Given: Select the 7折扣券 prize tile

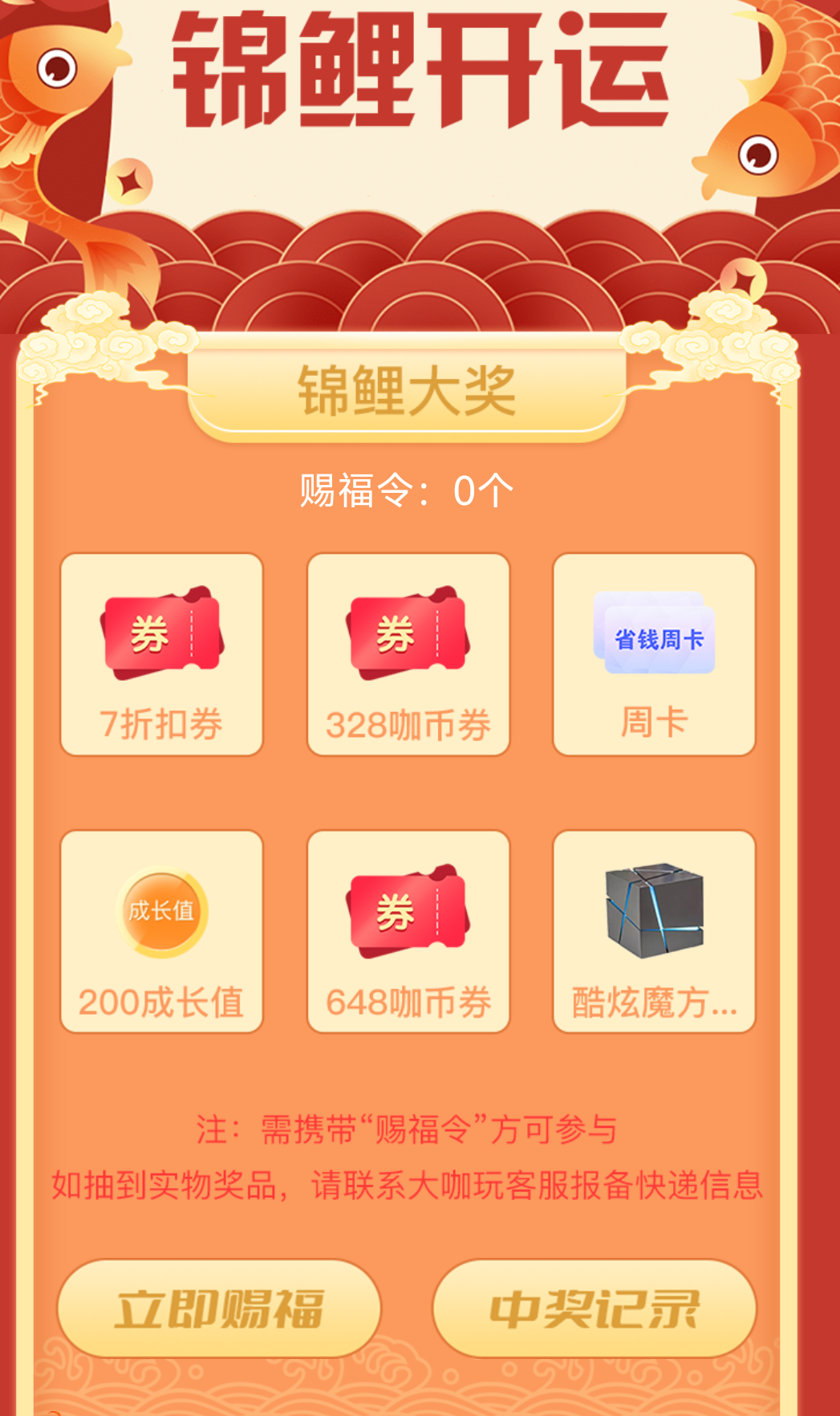Looking at the screenshot, I should pos(162,654).
